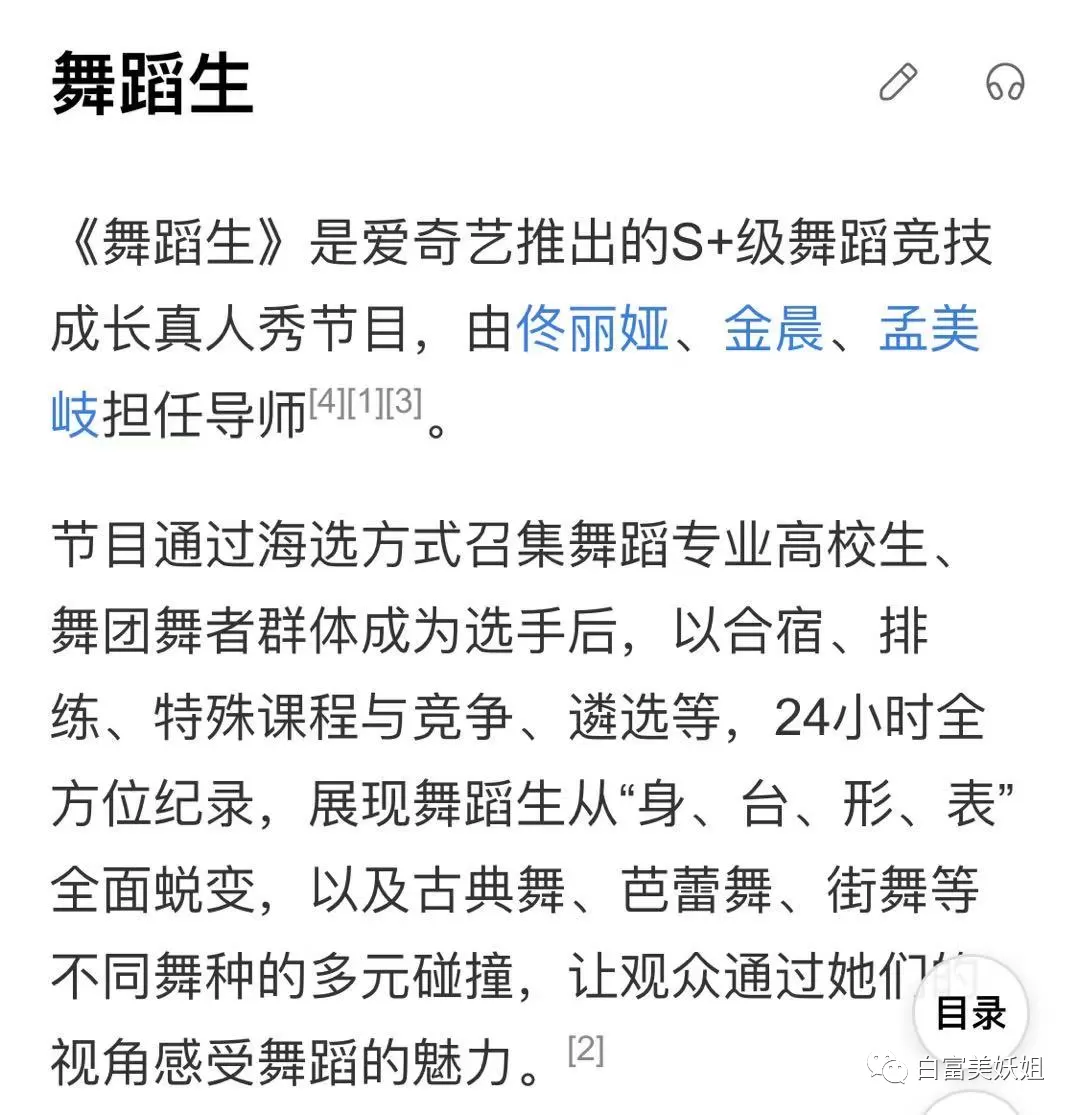Open the 金晨 link
The height and width of the screenshot is (1115, 1079).
click(x=774, y=329)
